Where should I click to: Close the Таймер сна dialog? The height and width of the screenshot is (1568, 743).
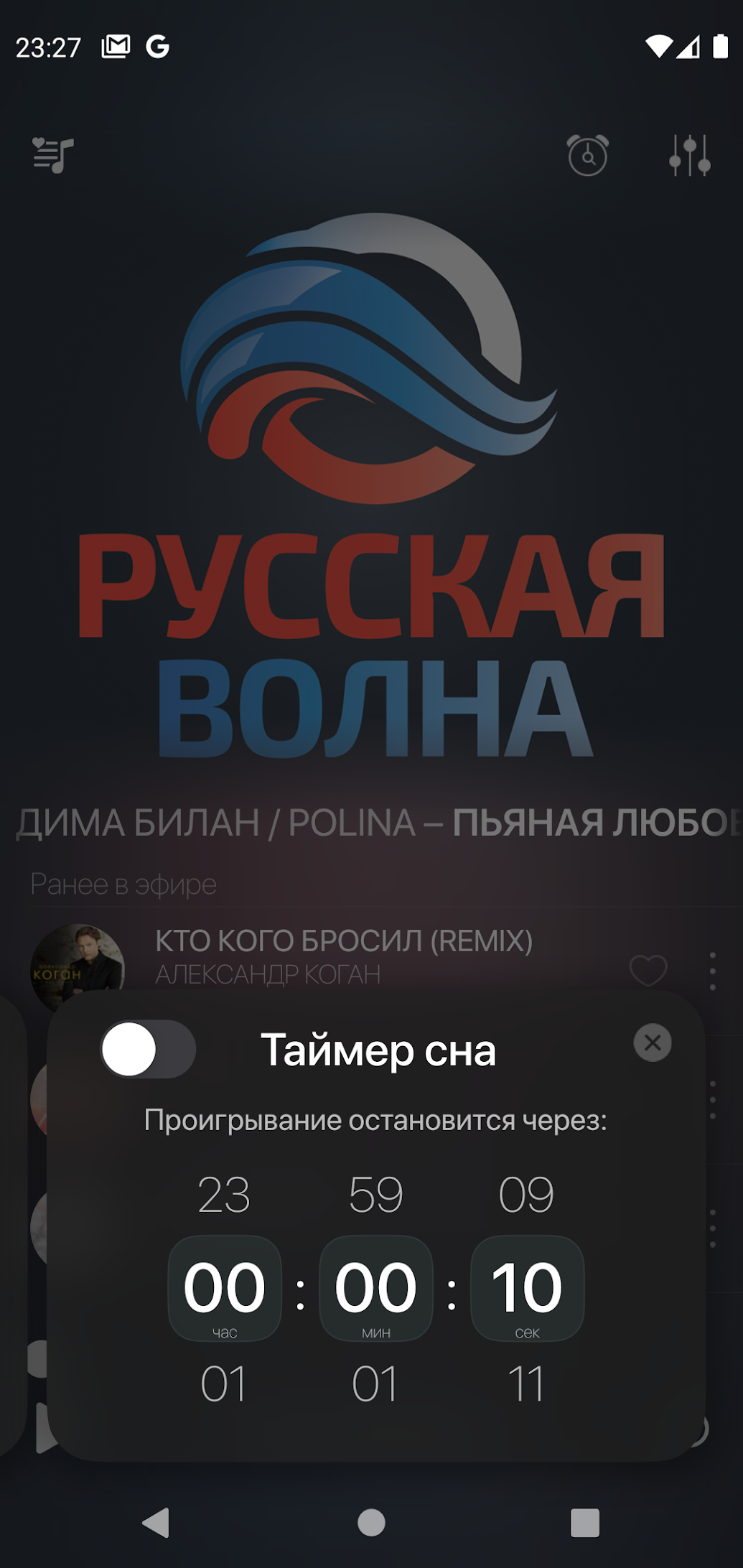[x=653, y=1042]
